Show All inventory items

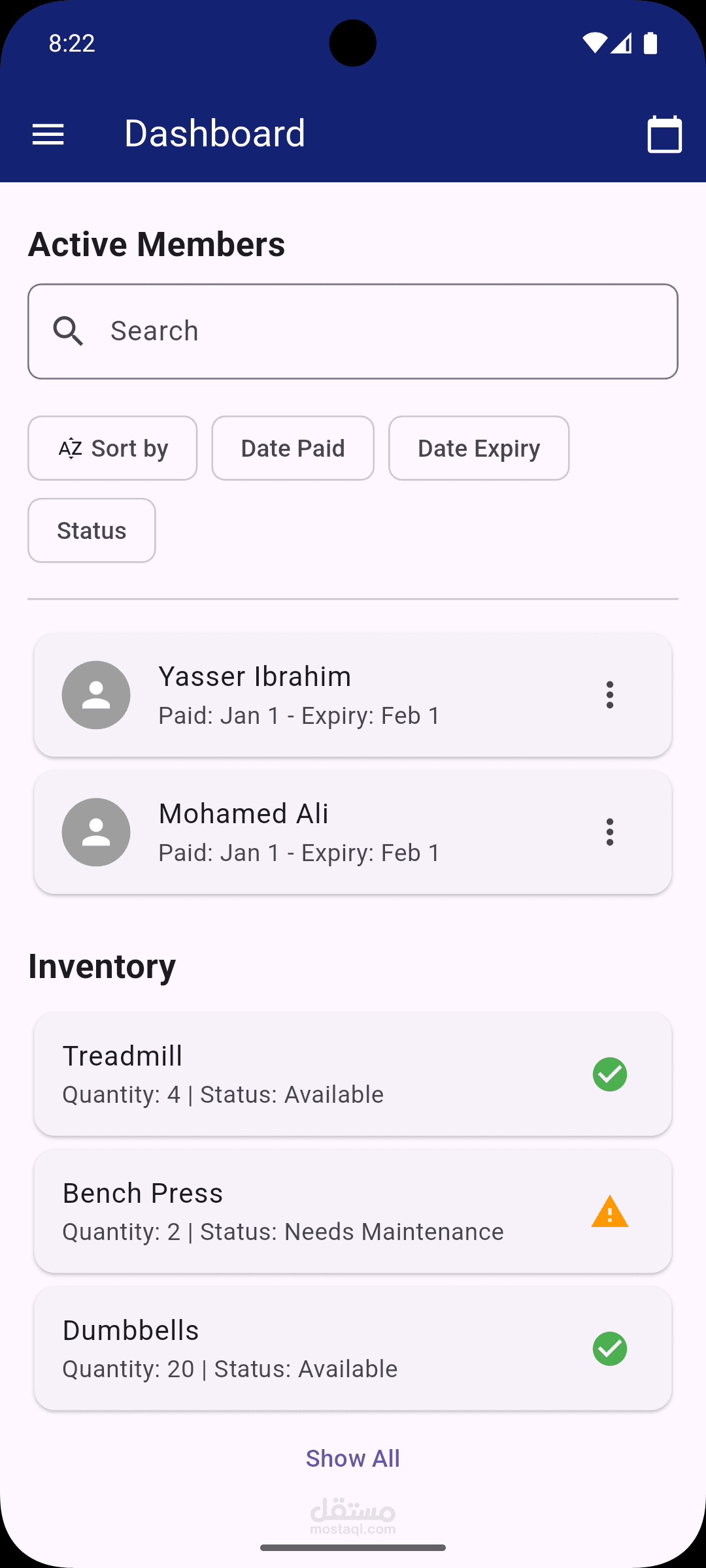coord(353,1458)
